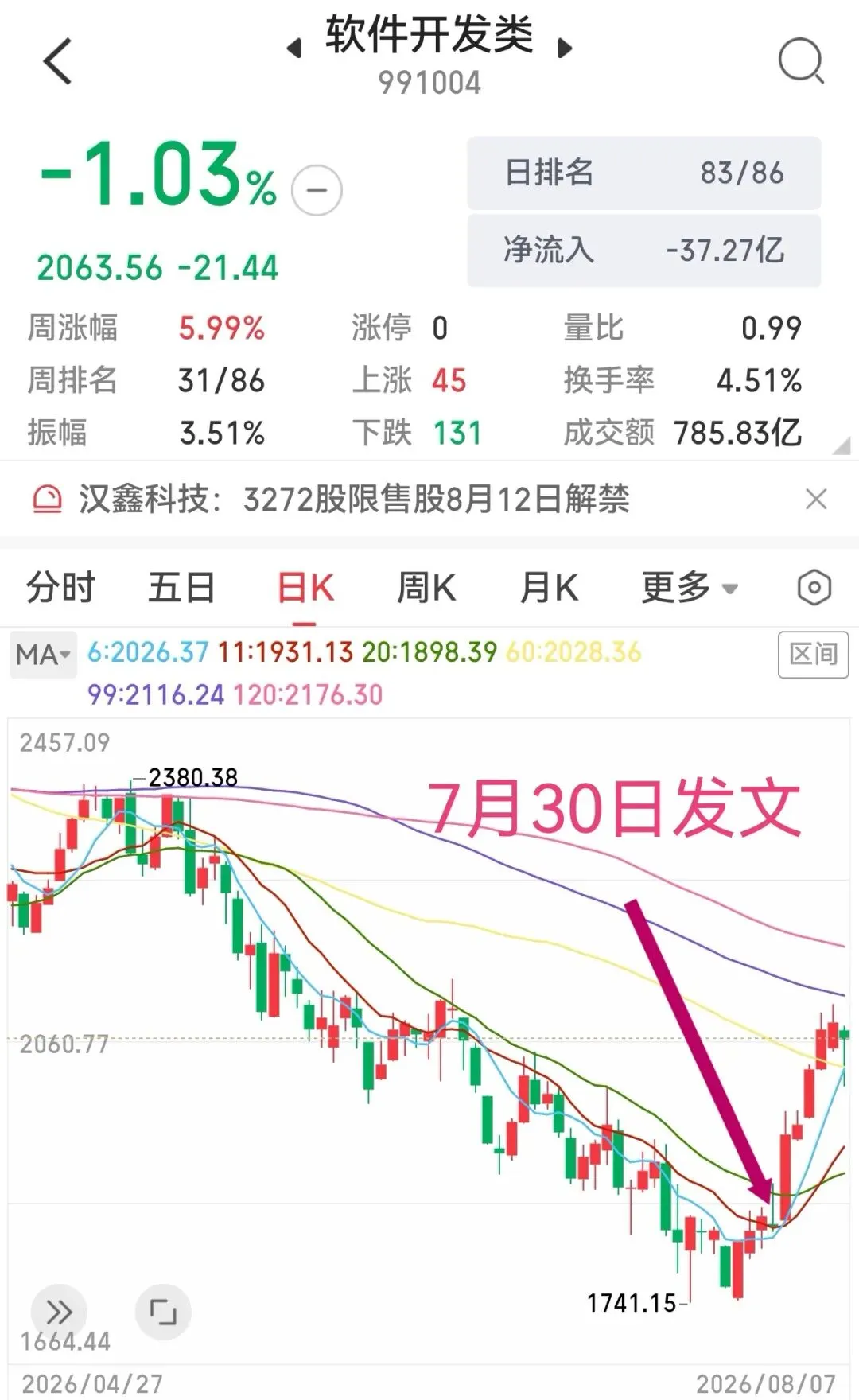The width and height of the screenshot is (859, 1400).
Task: Expand the 更多 chart period dropdown
Action: click(x=690, y=588)
